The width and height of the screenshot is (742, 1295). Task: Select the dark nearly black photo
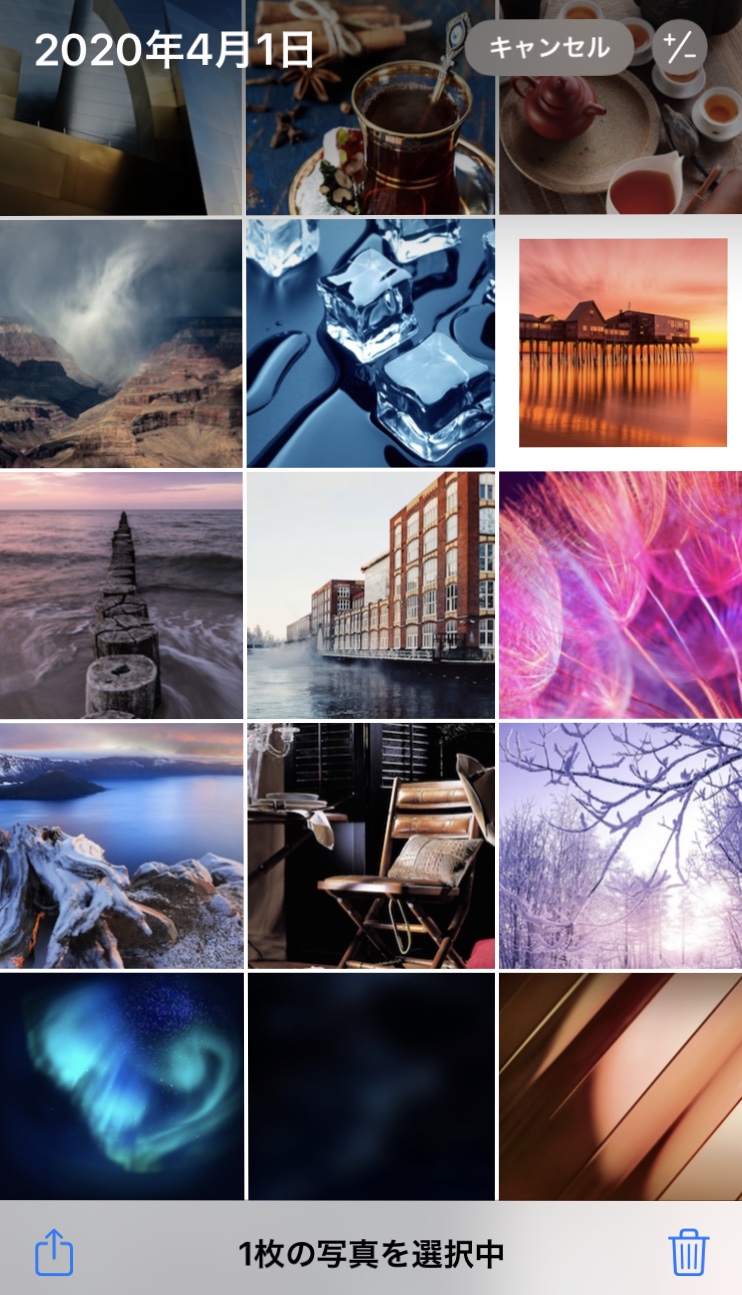(x=371, y=1086)
